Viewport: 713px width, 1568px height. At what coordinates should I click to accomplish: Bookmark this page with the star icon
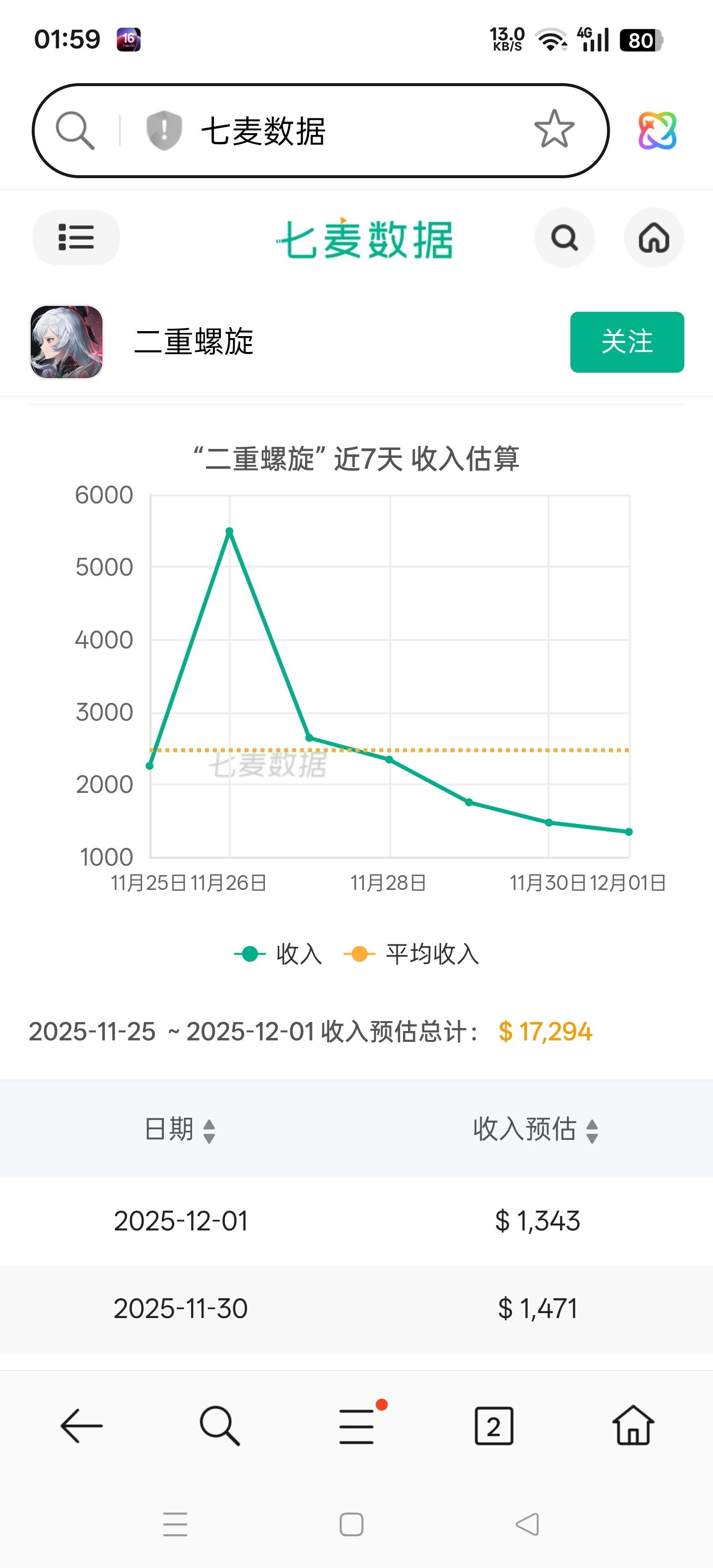[554, 129]
